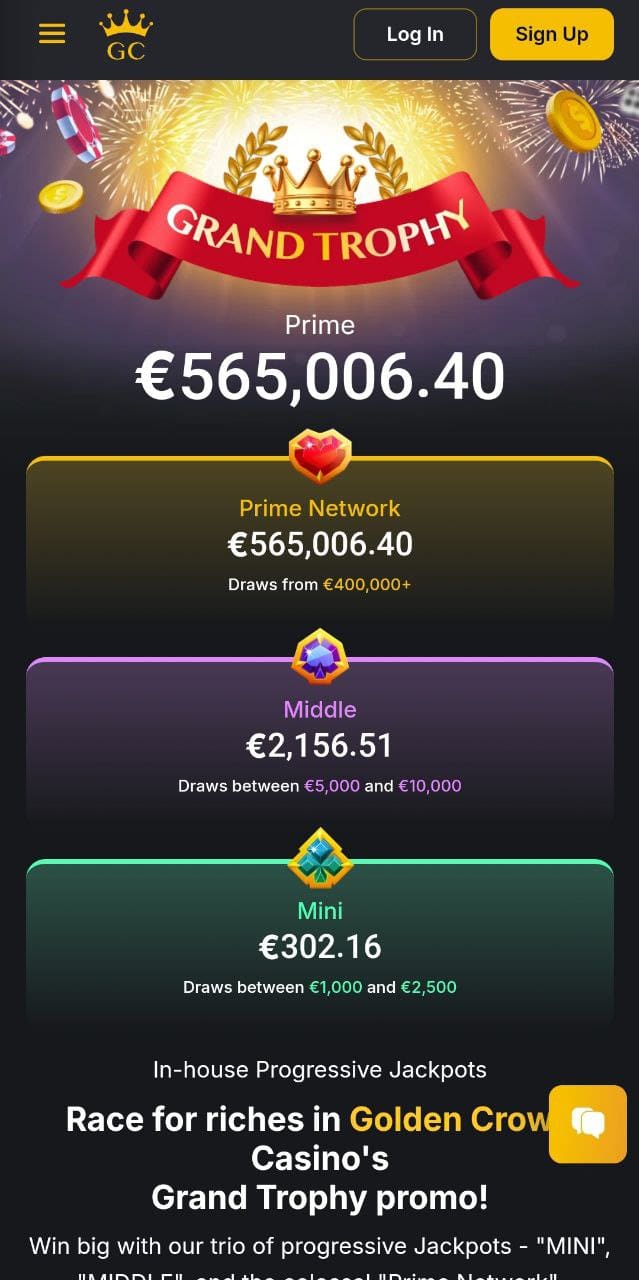
Task: Tap the Sign Up button
Action: (551, 34)
